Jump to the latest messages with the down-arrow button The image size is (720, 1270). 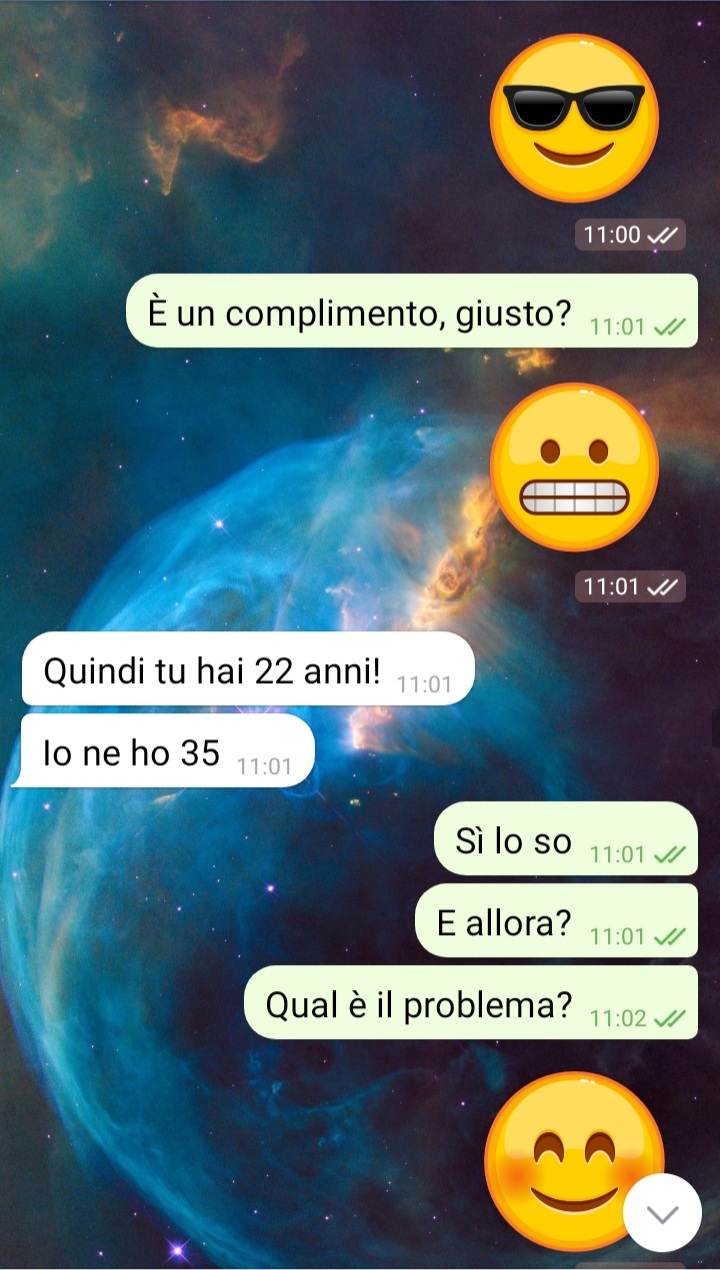(x=662, y=1213)
